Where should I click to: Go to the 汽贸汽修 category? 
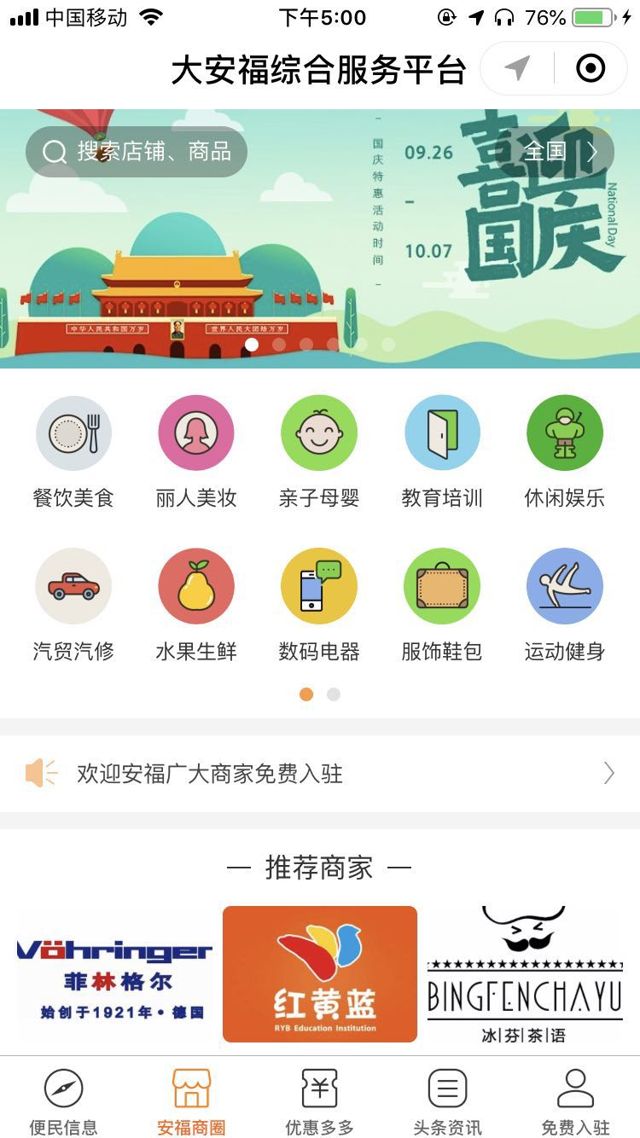click(x=74, y=604)
